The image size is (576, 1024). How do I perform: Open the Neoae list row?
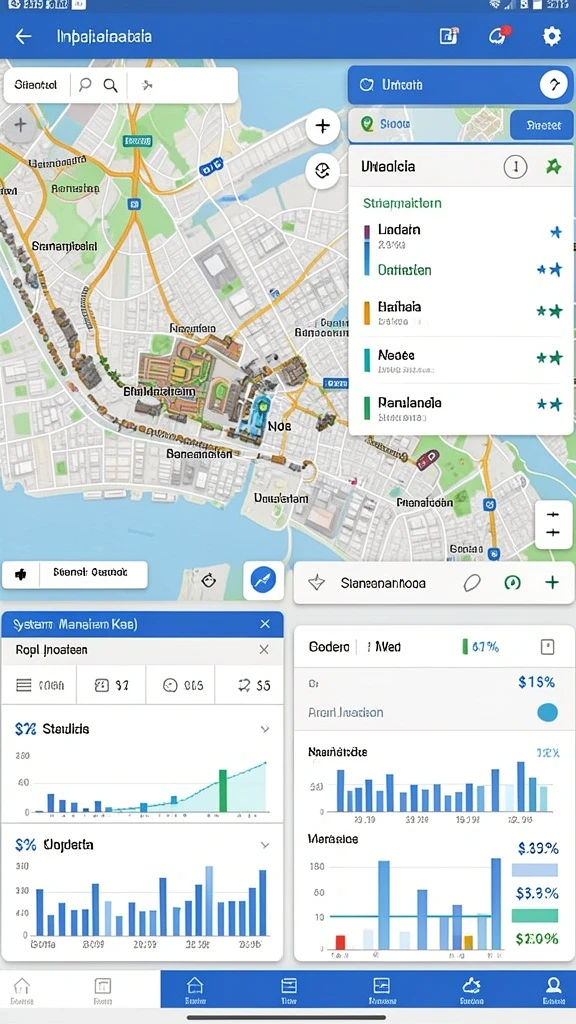click(461, 360)
